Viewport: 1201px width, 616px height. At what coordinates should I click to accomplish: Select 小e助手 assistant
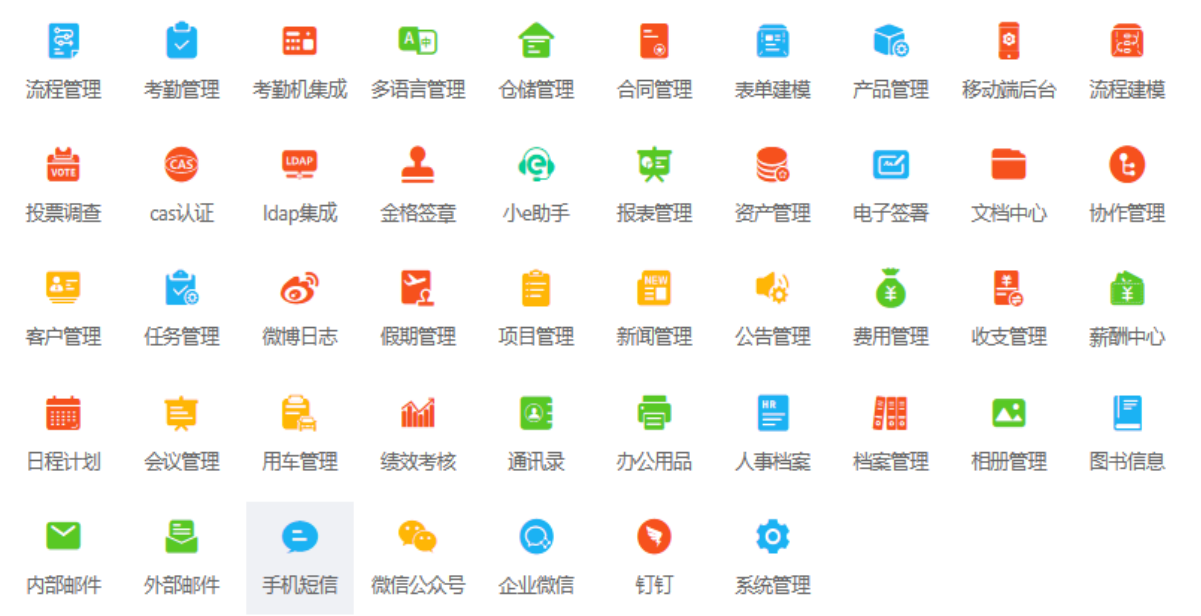click(536, 165)
